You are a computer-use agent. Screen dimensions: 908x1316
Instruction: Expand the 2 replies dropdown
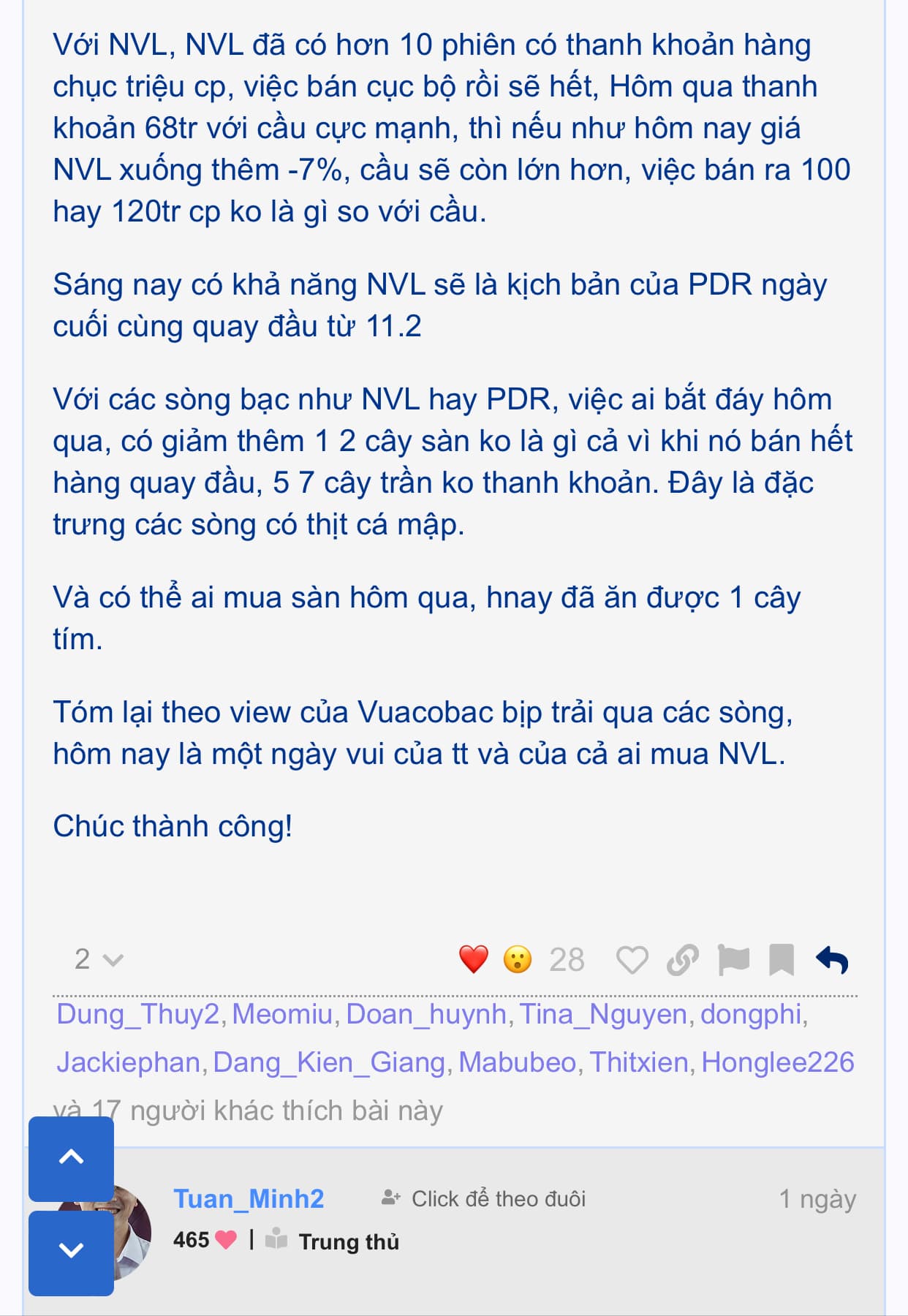click(x=99, y=959)
